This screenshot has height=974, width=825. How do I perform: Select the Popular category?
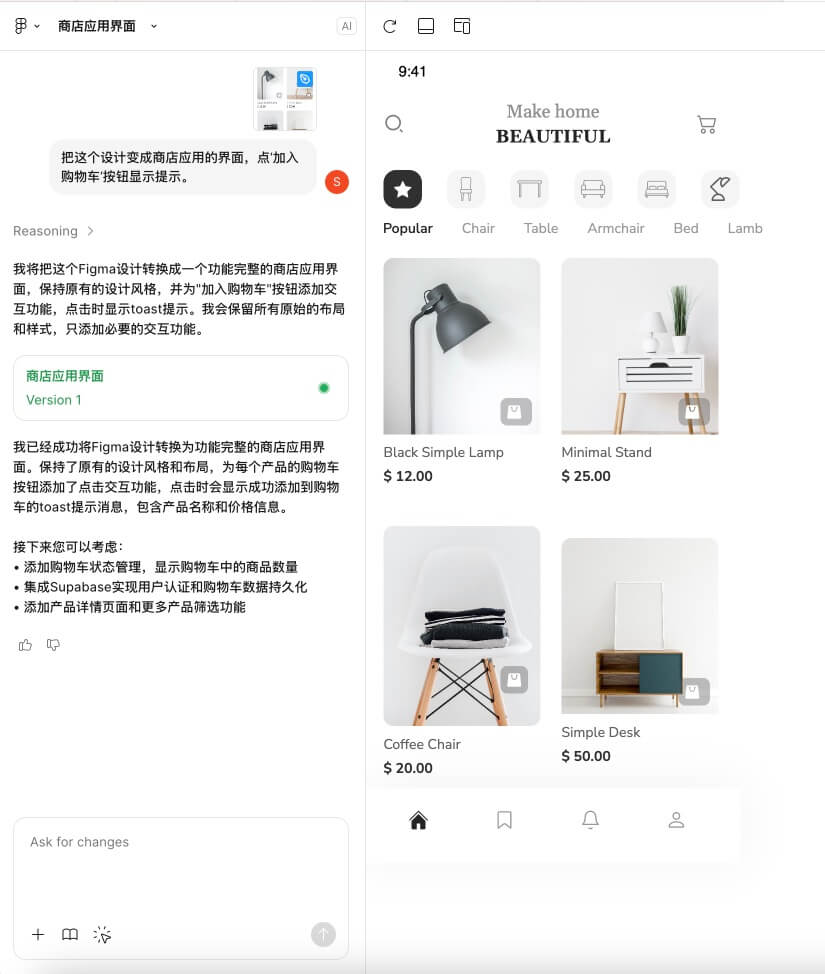402,189
